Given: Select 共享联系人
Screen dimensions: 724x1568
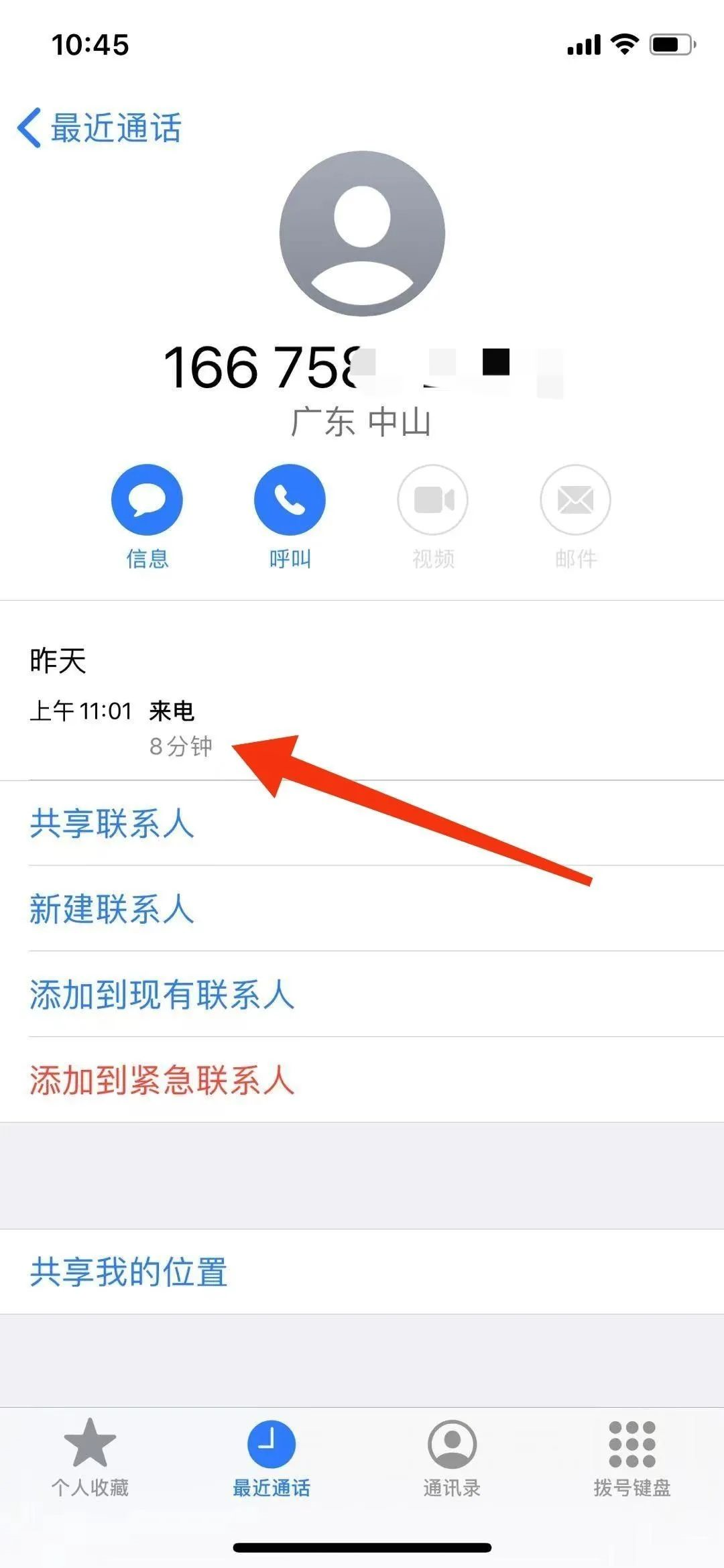Looking at the screenshot, I should click(112, 823).
